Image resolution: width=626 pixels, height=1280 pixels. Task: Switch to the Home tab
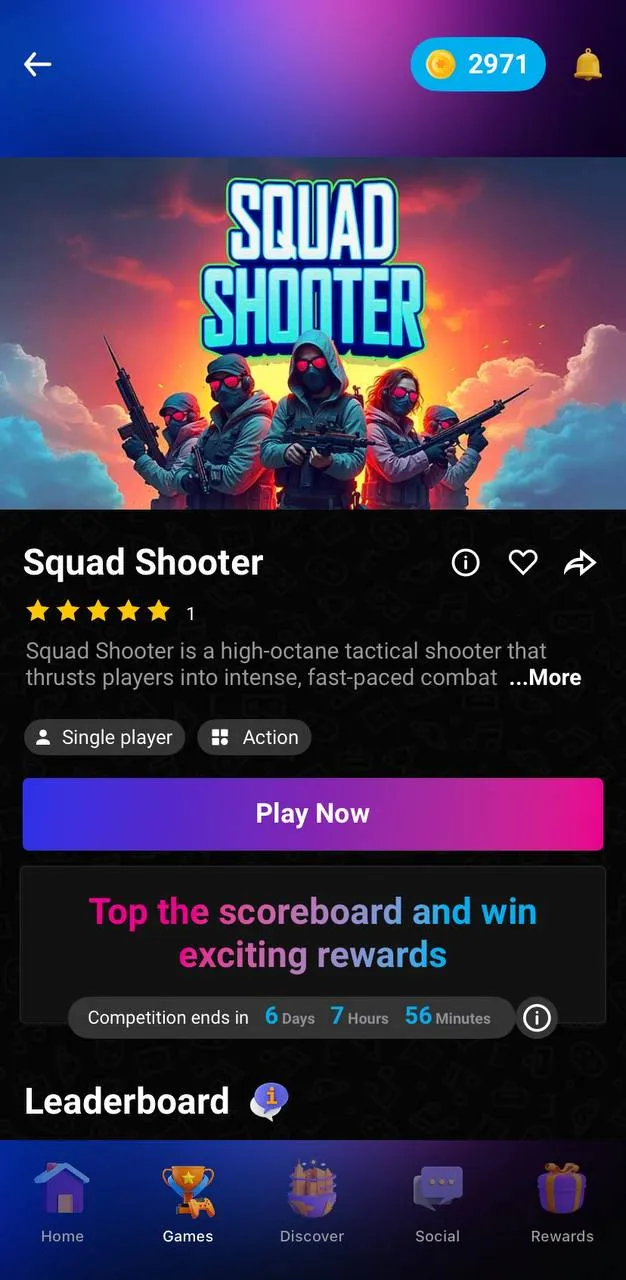point(62,1203)
